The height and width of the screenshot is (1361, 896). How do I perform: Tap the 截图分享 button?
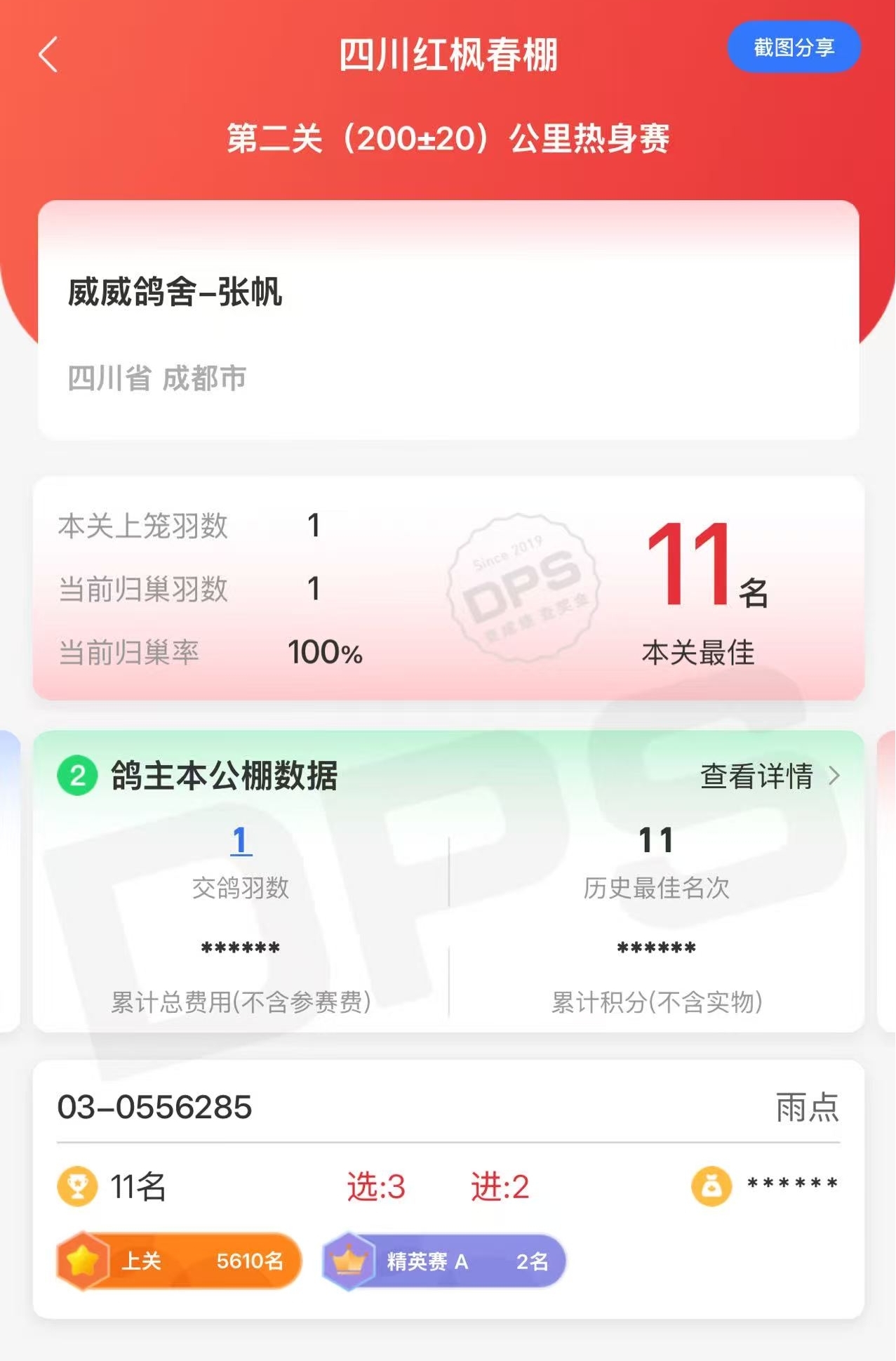794,47
